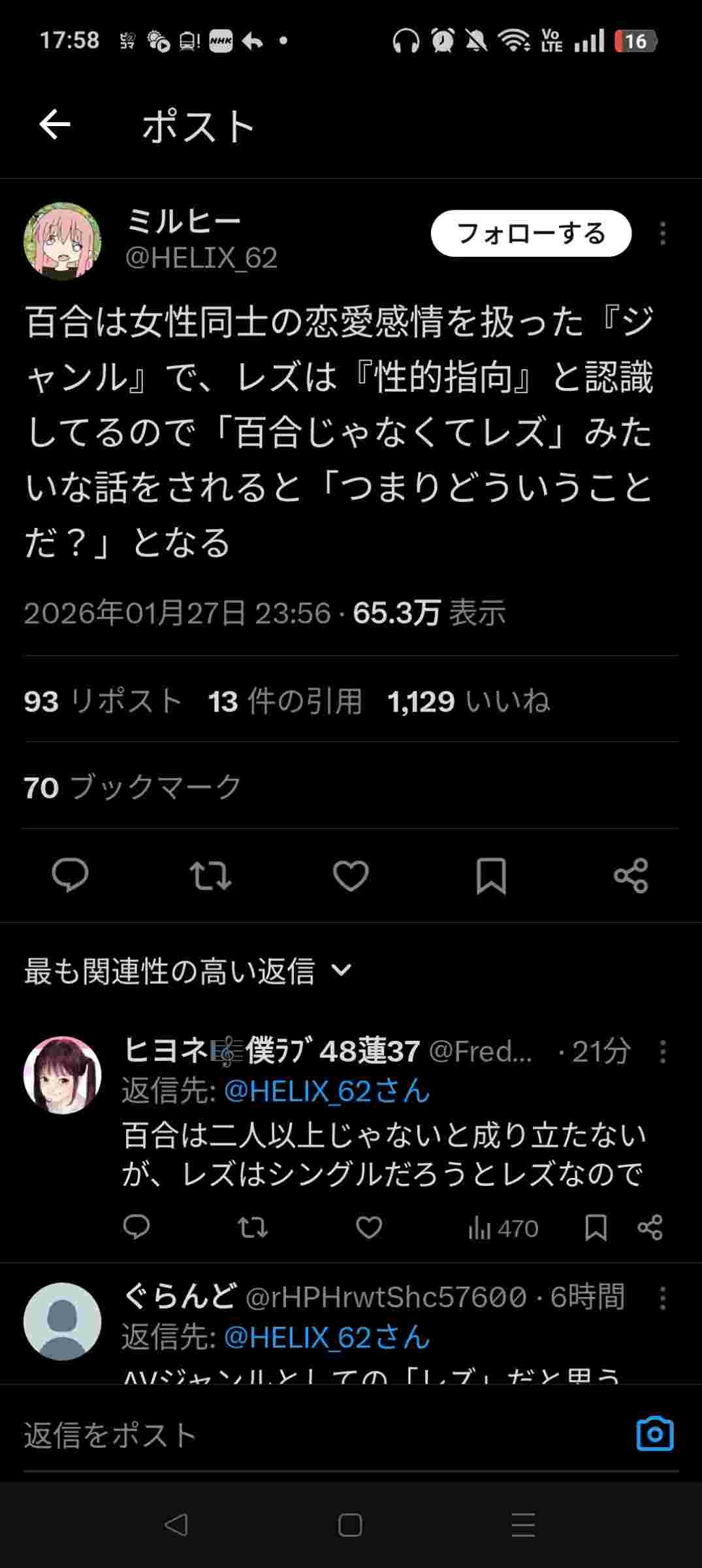View the 1,129 いいね list
Viewport: 702px width, 1568px height.
[x=468, y=702]
